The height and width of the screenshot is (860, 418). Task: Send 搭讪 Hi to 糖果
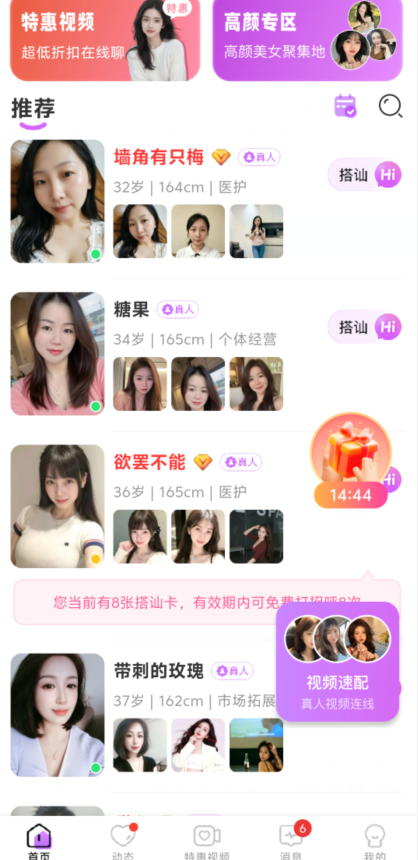point(365,327)
